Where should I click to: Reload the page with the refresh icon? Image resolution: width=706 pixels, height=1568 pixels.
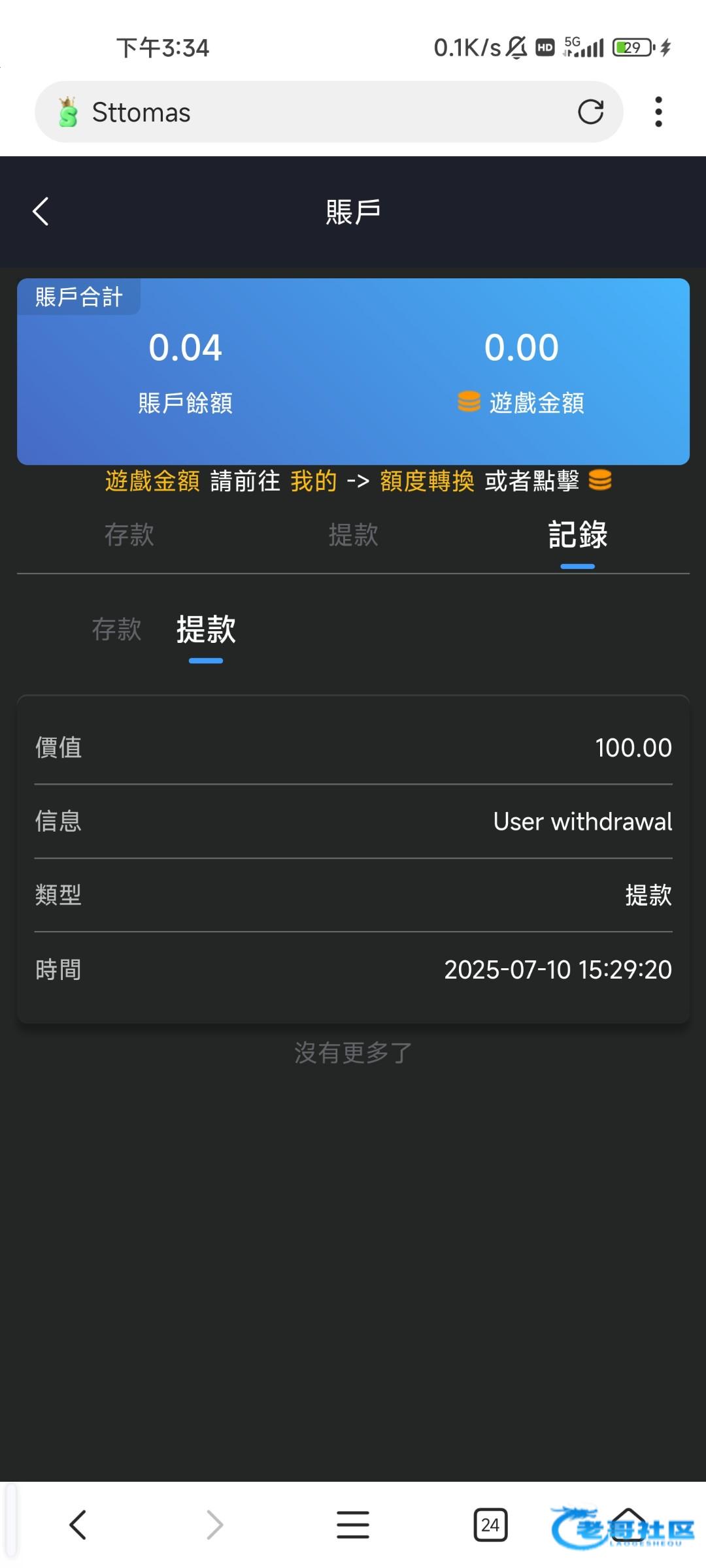click(x=590, y=112)
